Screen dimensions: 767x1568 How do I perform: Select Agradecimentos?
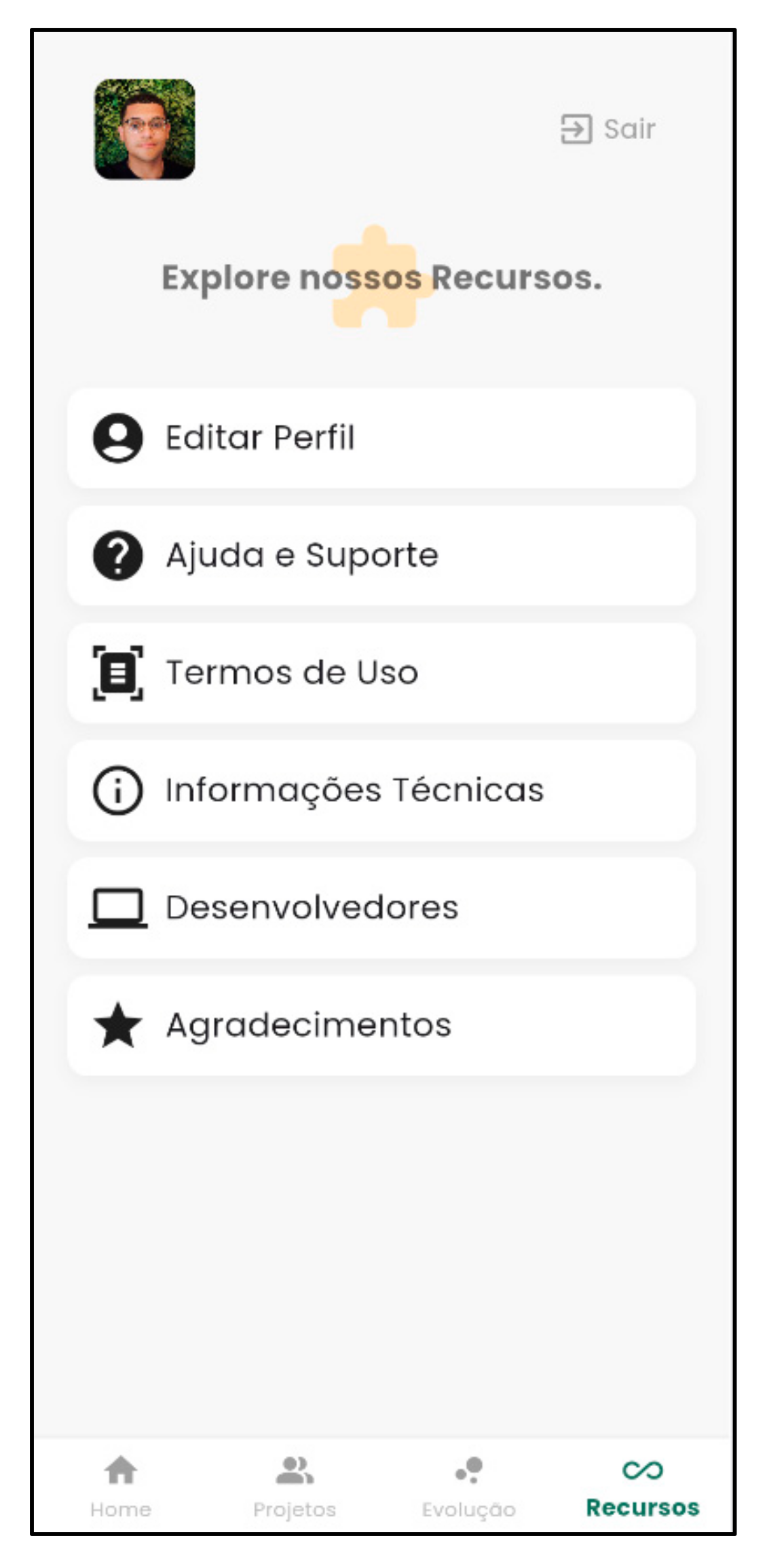pyautogui.click(x=381, y=1025)
